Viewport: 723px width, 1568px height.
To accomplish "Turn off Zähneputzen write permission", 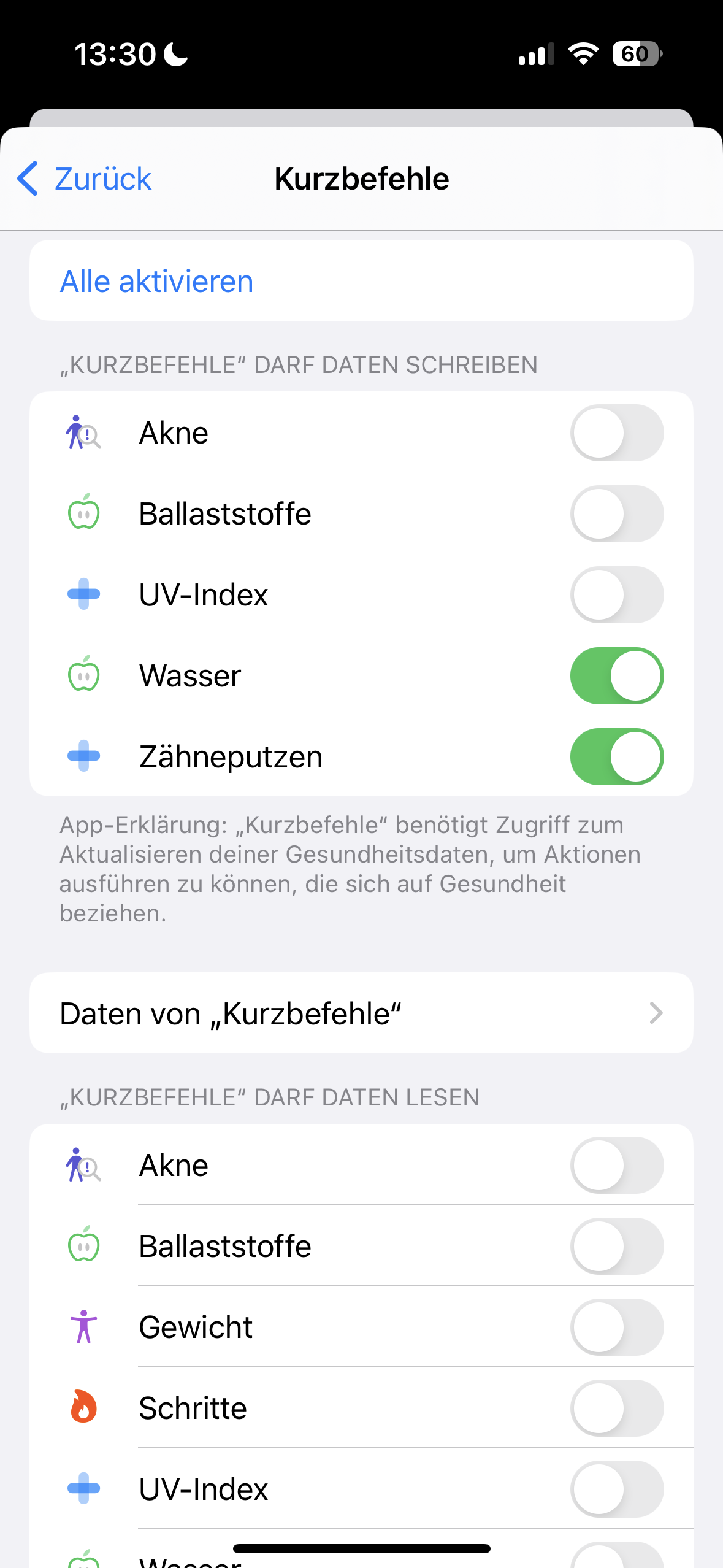I will click(x=616, y=757).
